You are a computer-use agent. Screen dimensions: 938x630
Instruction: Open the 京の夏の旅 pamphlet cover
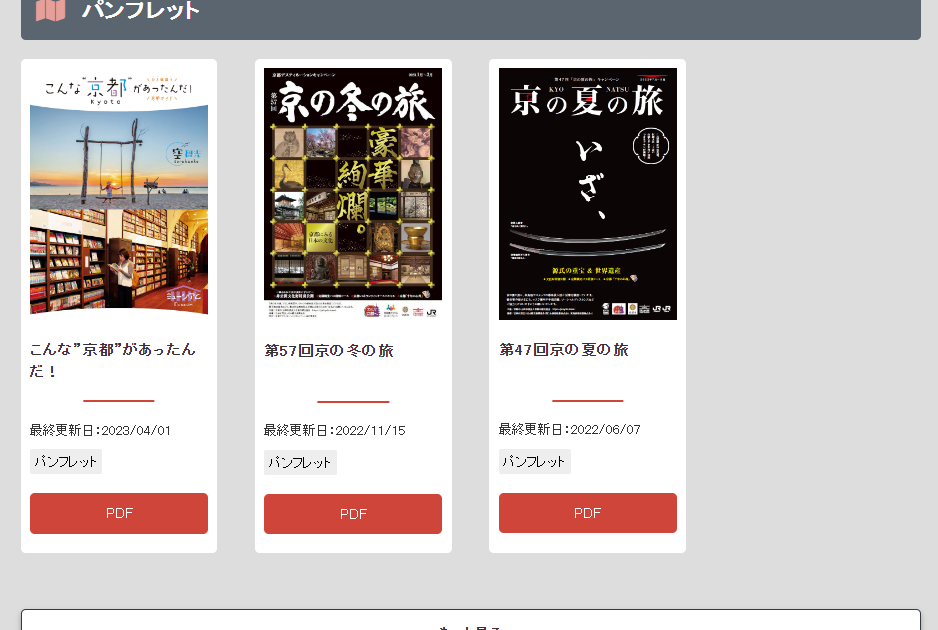(587, 193)
